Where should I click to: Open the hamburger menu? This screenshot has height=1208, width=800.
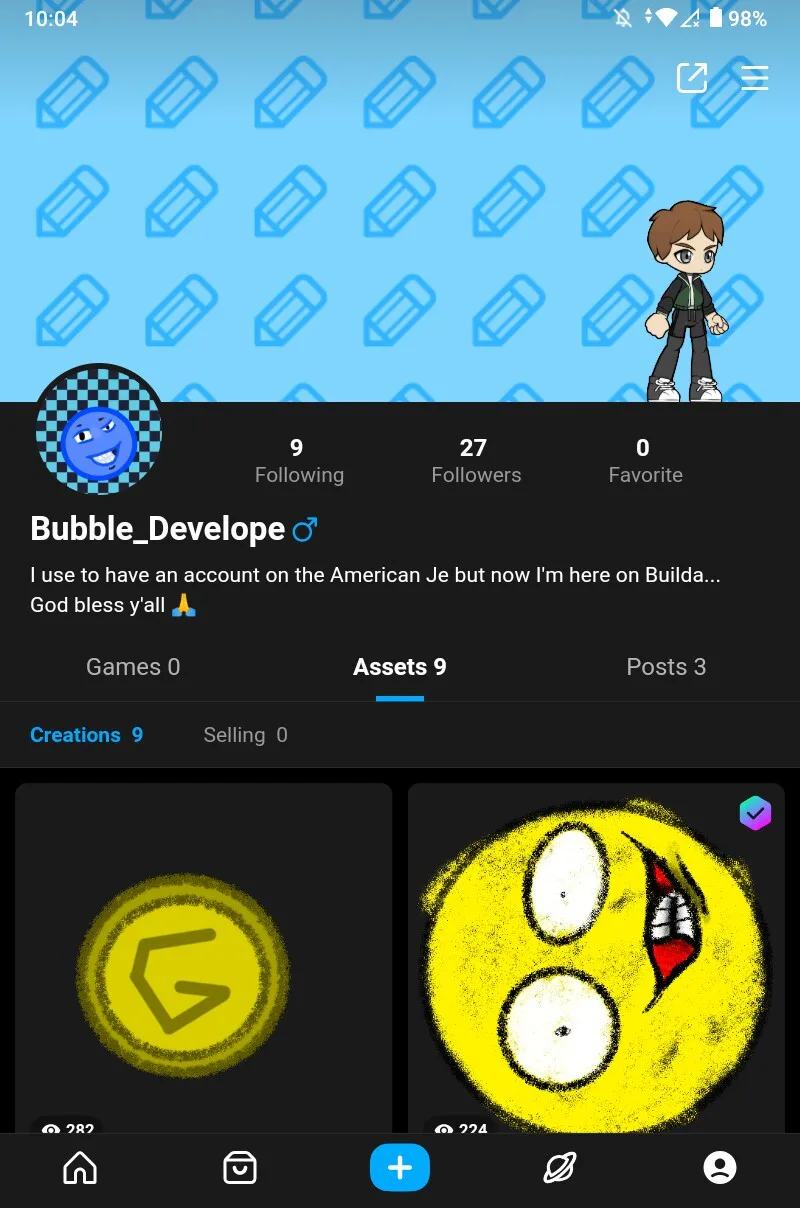click(x=755, y=78)
